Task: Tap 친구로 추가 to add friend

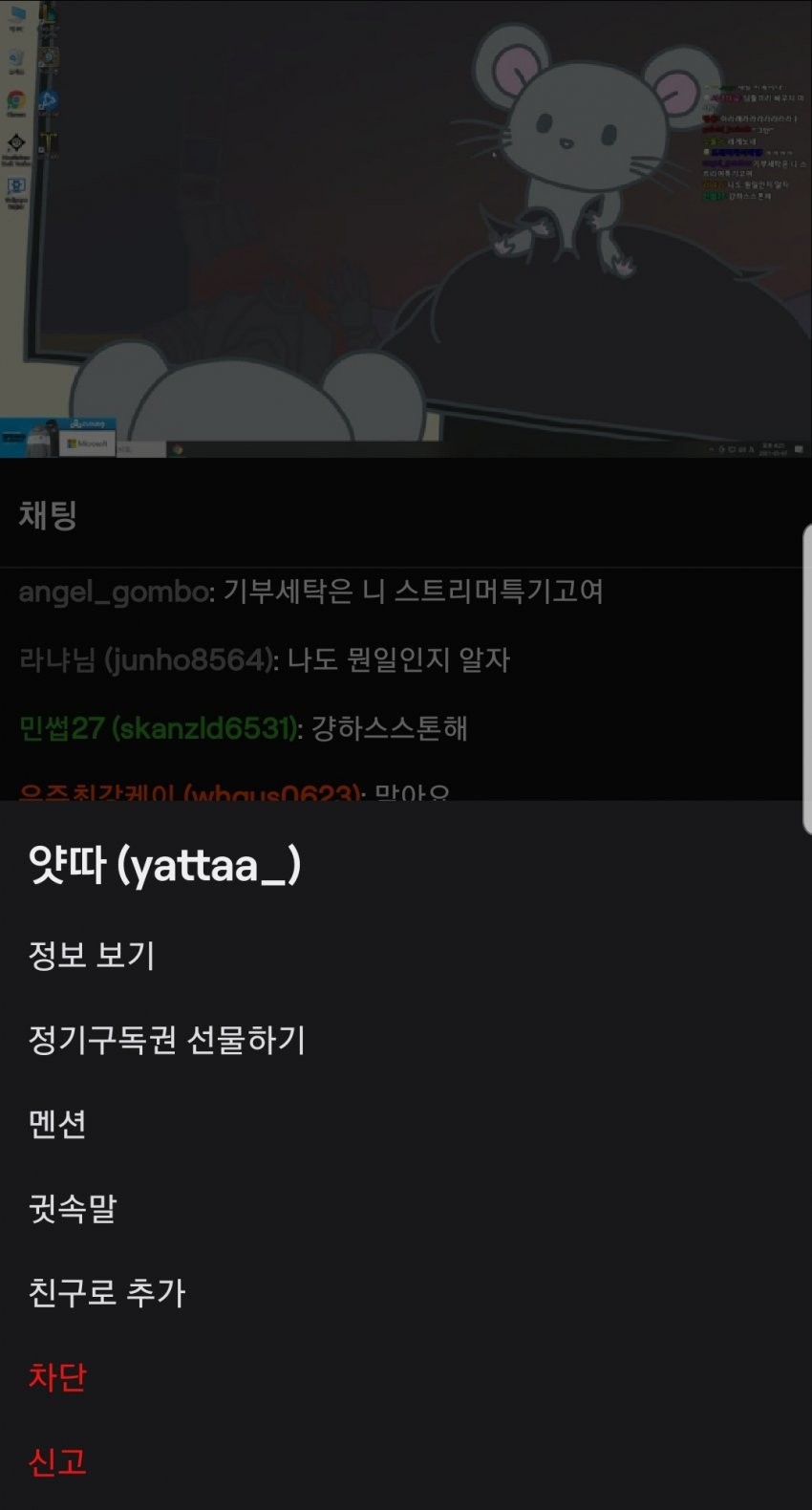Action: [x=107, y=1292]
